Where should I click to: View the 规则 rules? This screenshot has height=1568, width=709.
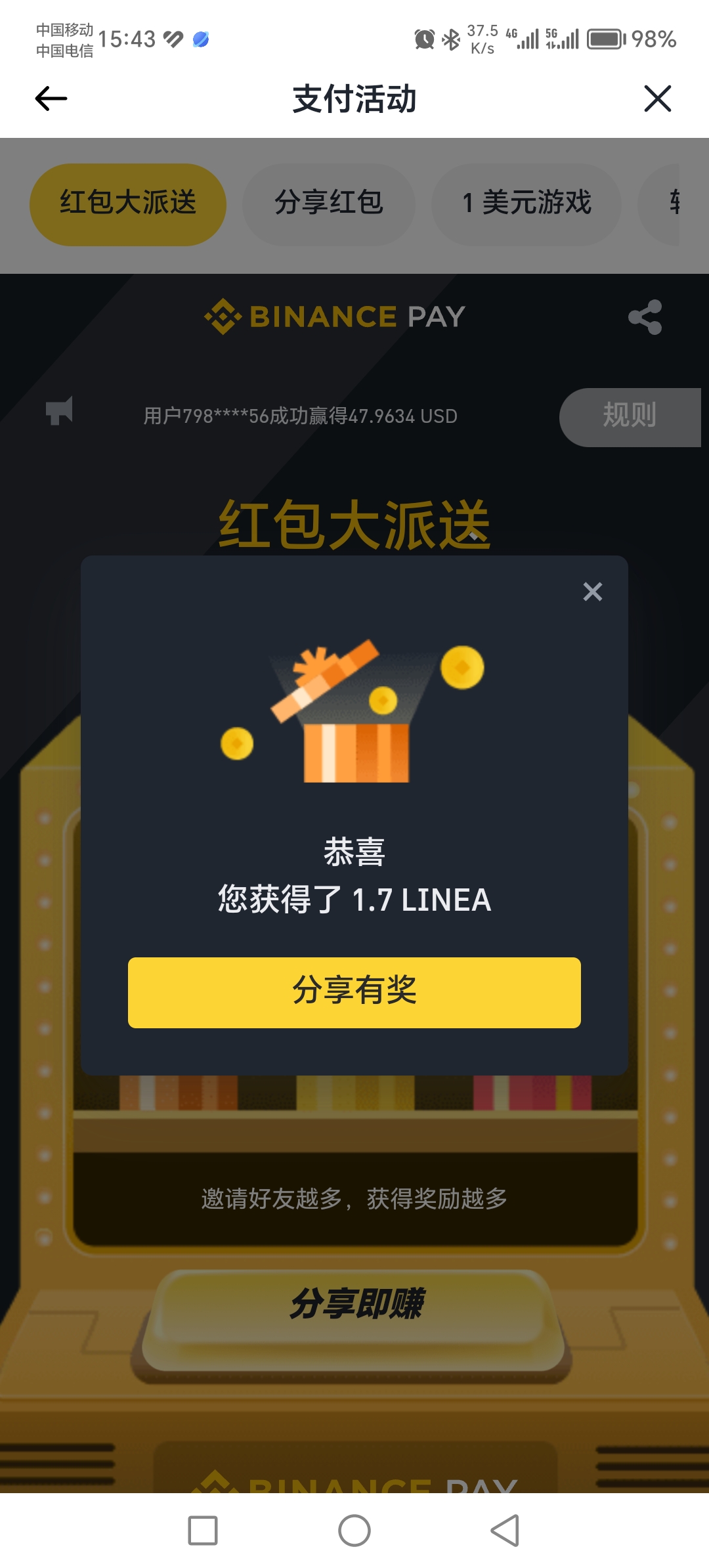[x=629, y=417]
